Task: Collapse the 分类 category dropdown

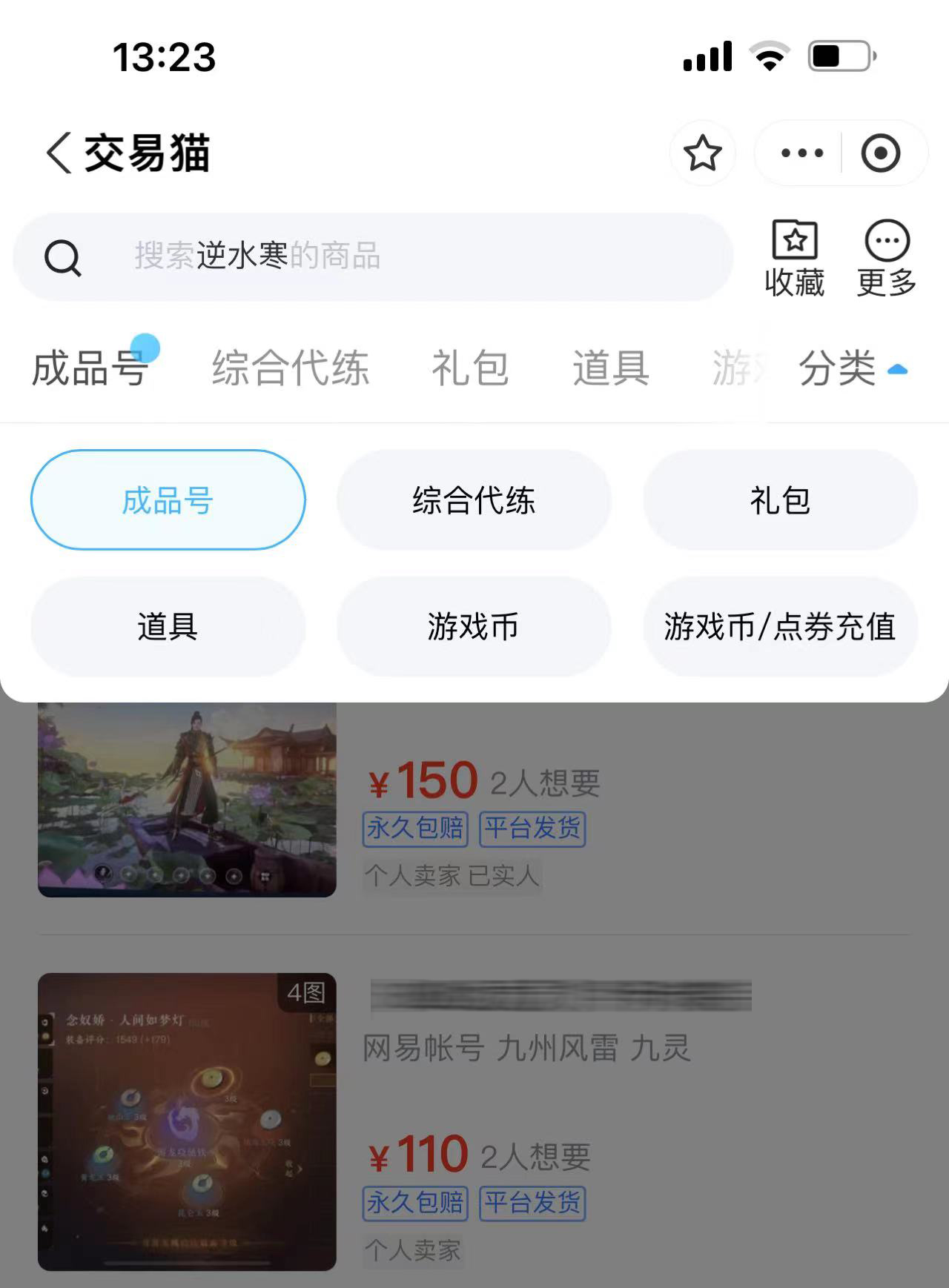Action: [853, 368]
